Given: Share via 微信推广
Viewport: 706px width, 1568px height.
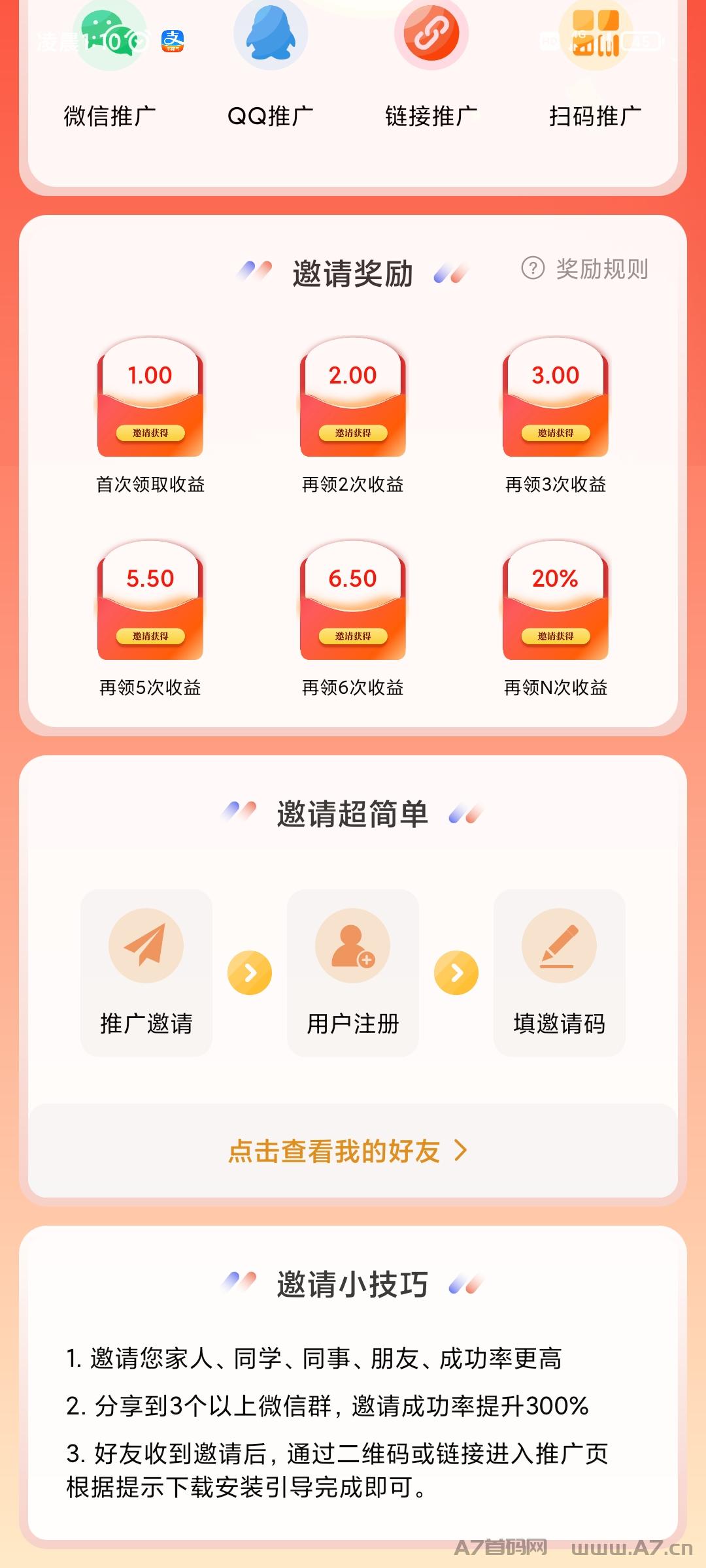Looking at the screenshot, I should pyautogui.click(x=110, y=65).
